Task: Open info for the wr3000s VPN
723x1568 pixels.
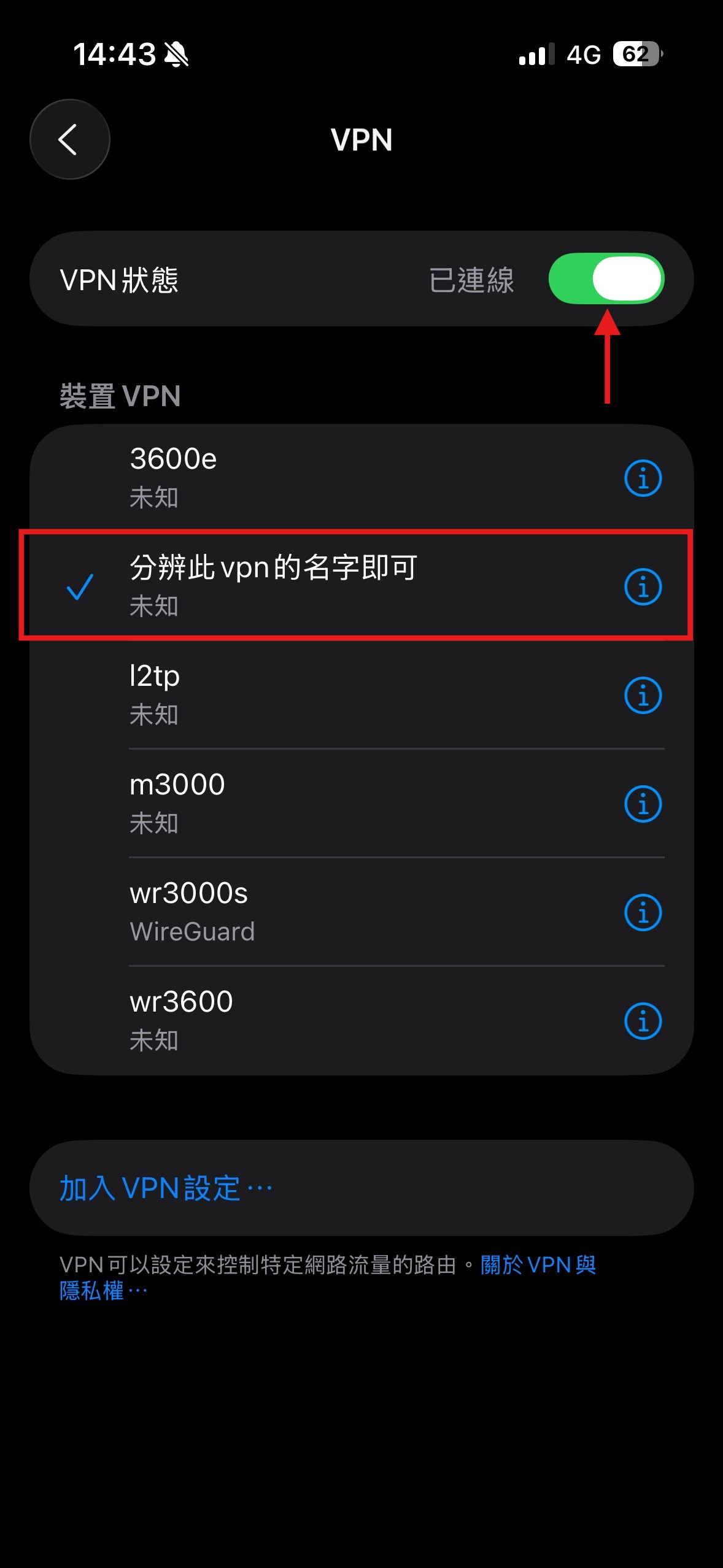Action: point(643,912)
